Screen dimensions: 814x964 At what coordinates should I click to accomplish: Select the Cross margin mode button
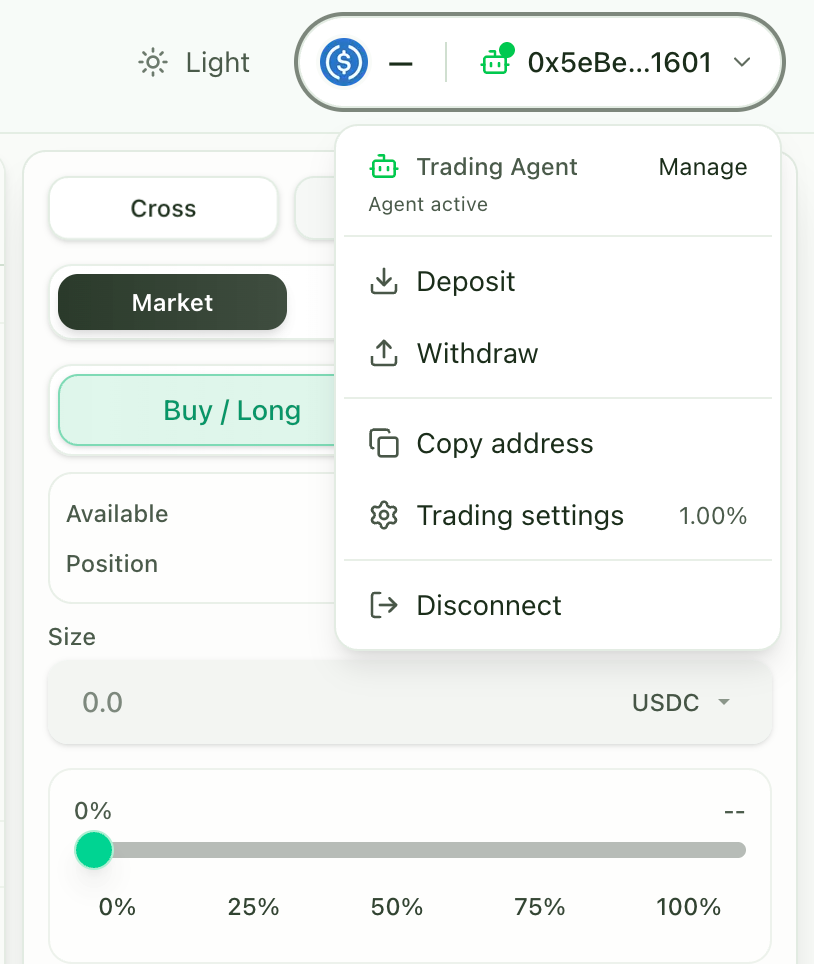coord(162,208)
